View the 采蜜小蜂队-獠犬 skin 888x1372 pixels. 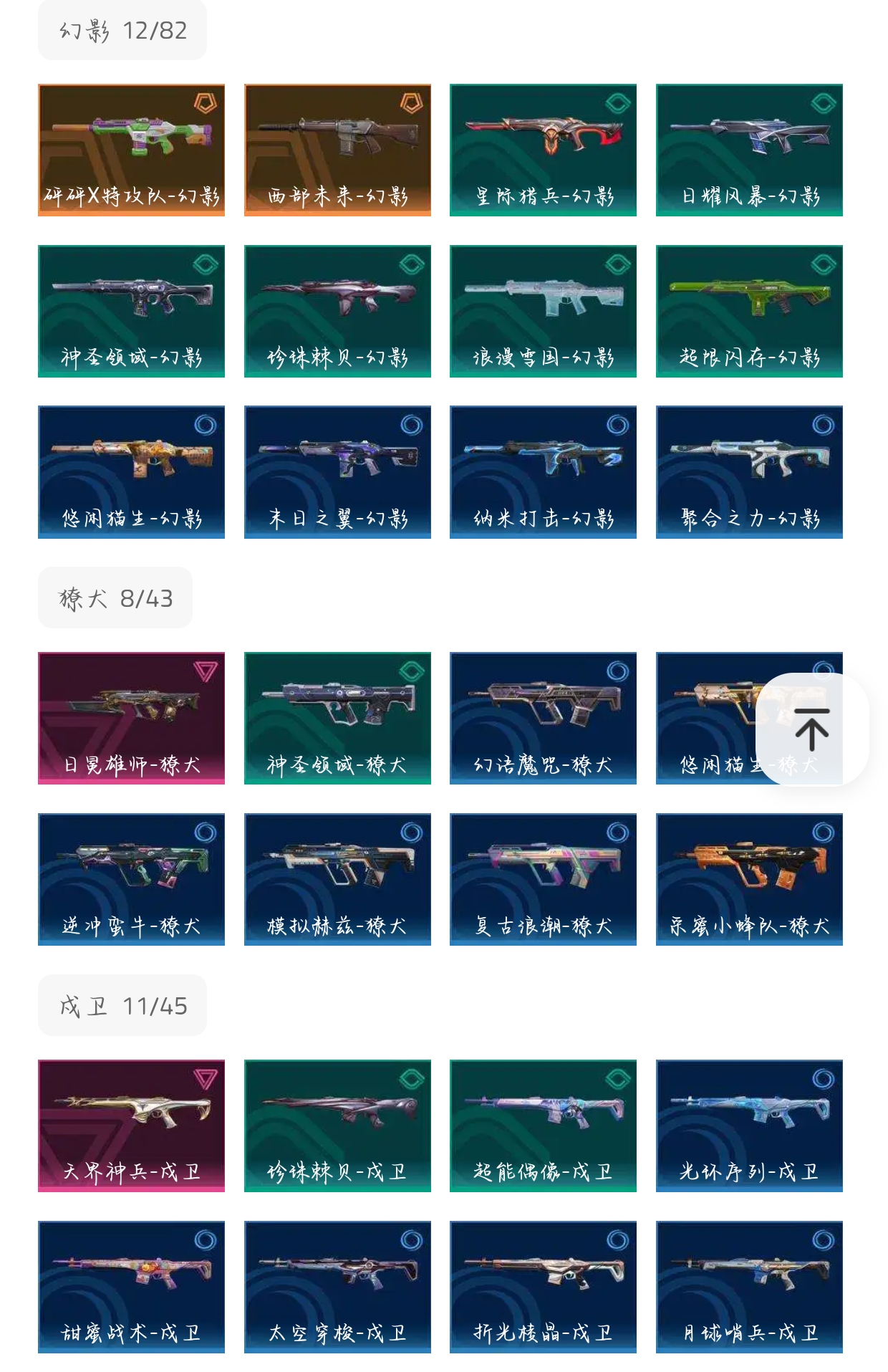pos(749,879)
